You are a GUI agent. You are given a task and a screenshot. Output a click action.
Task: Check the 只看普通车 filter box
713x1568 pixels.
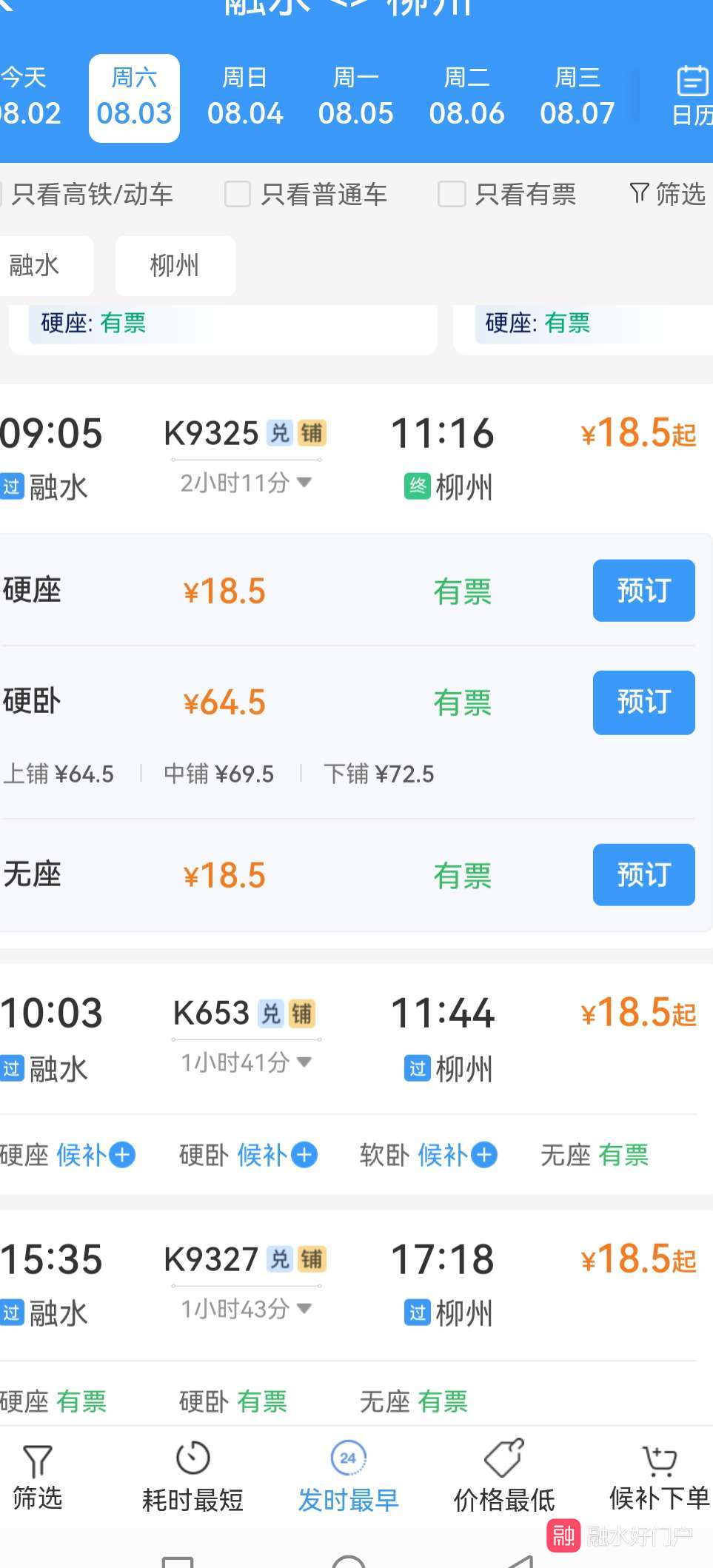point(238,195)
